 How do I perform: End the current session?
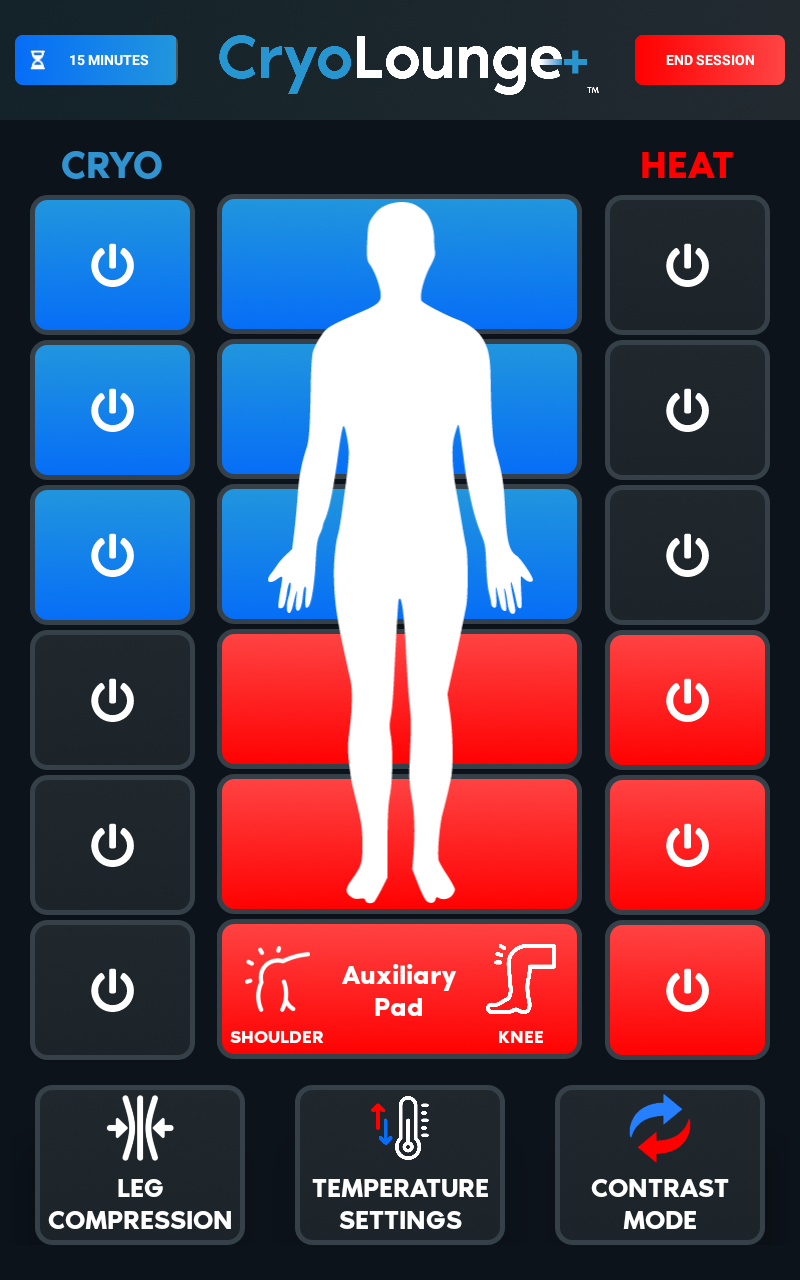[710, 60]
